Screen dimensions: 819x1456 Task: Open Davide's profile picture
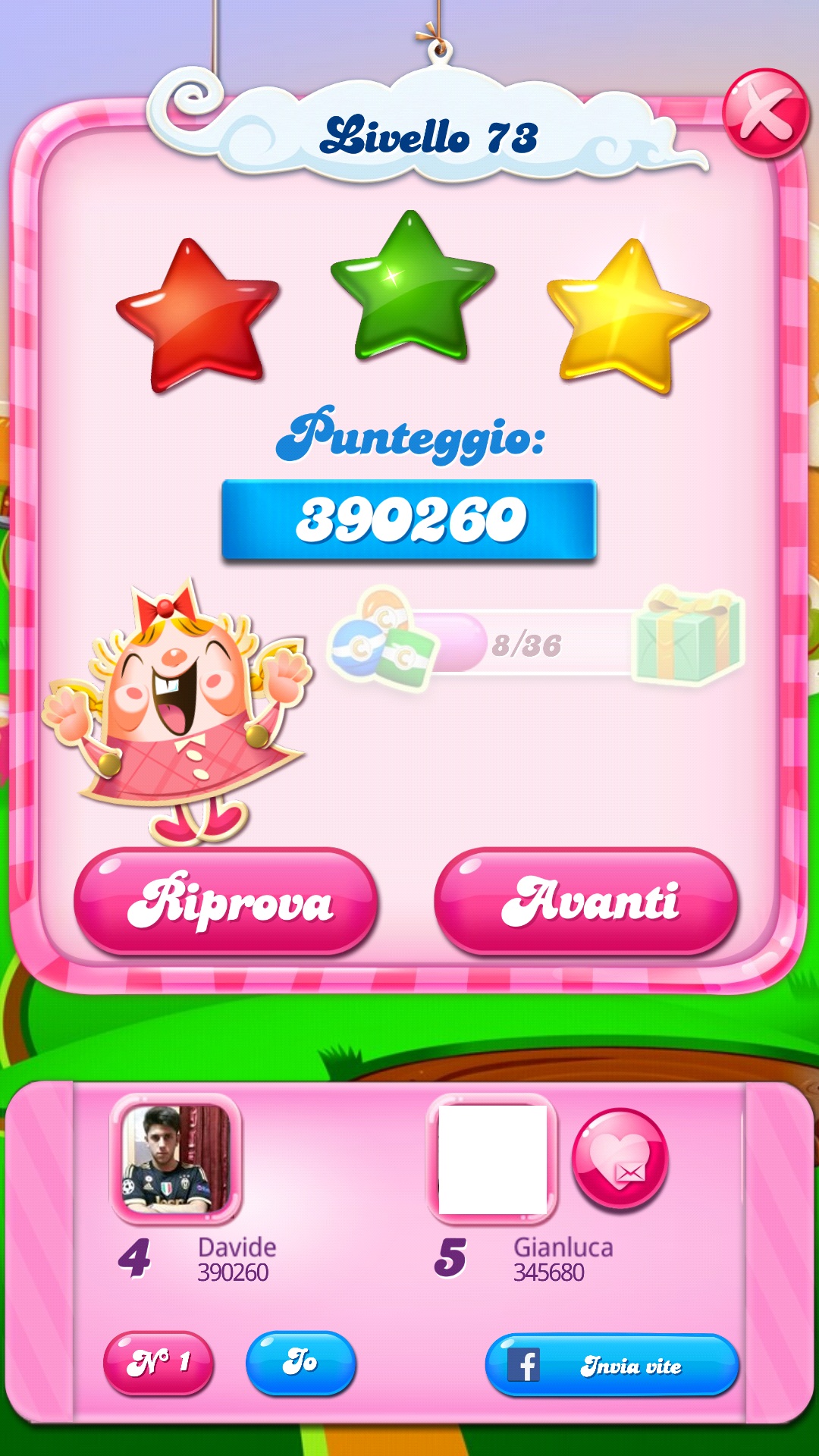(176, 1159)
